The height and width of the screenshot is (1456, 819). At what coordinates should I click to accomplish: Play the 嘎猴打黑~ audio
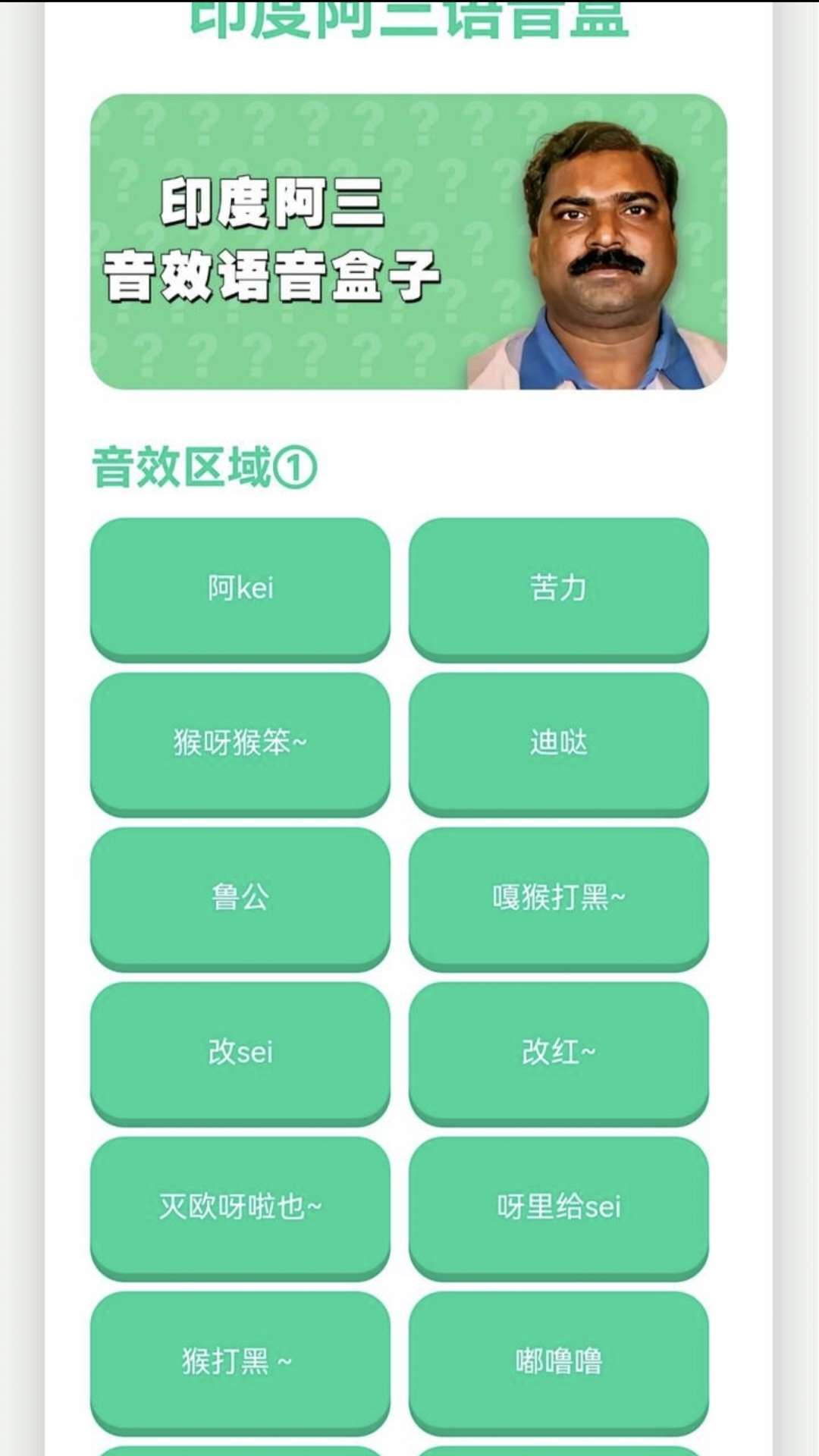click(558, 897)
